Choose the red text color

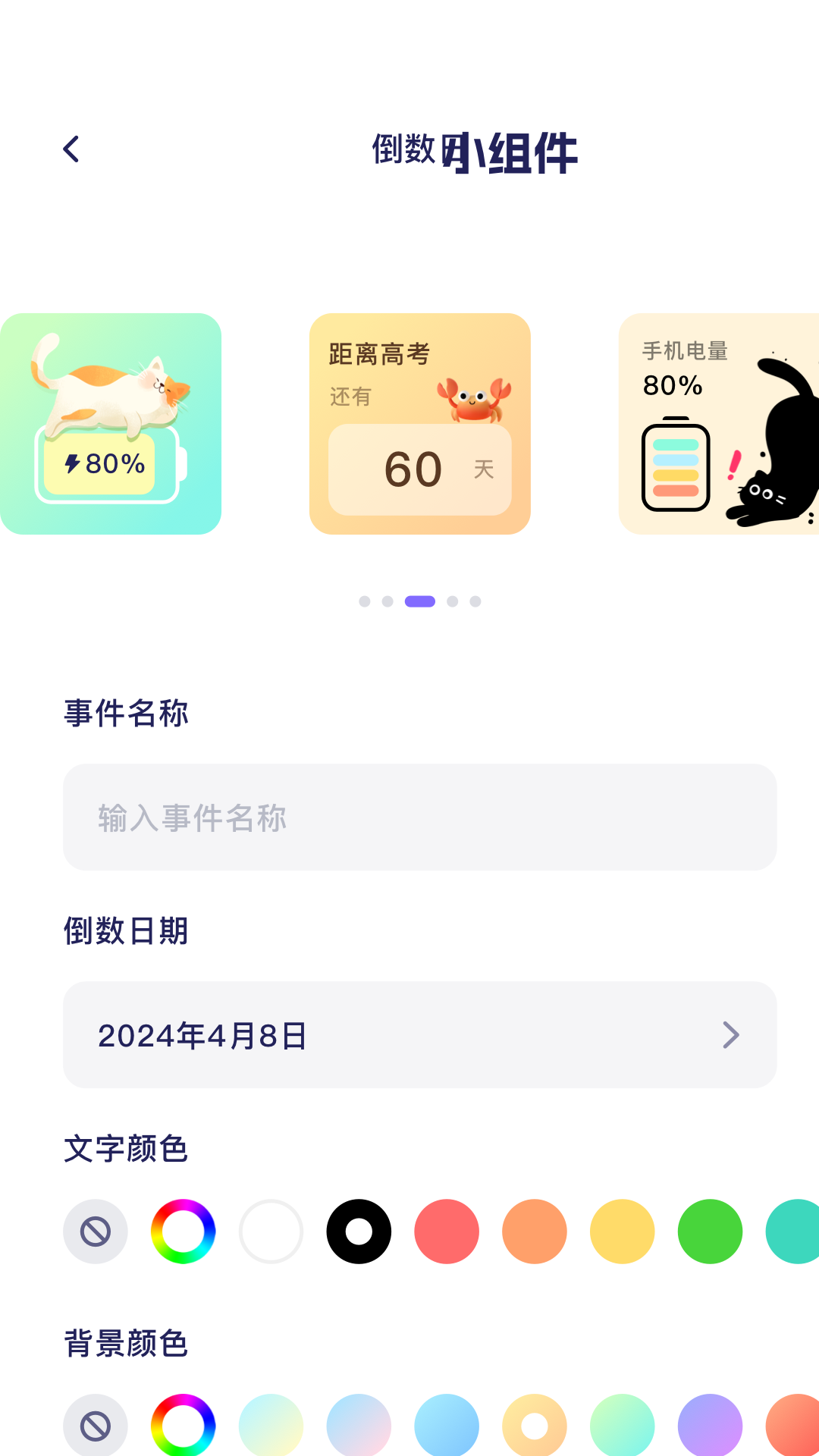click(447, 1231)
